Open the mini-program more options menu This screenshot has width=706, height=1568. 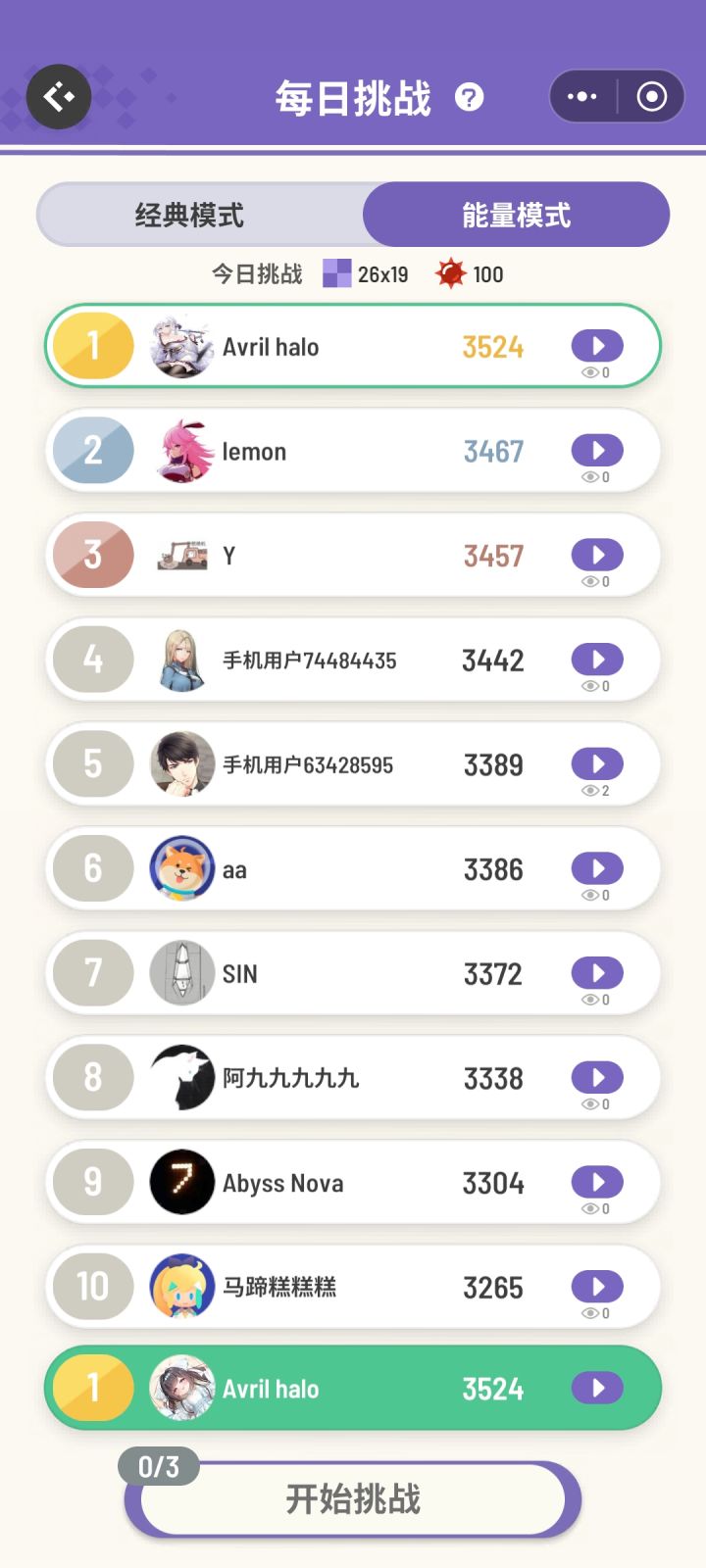582,96
